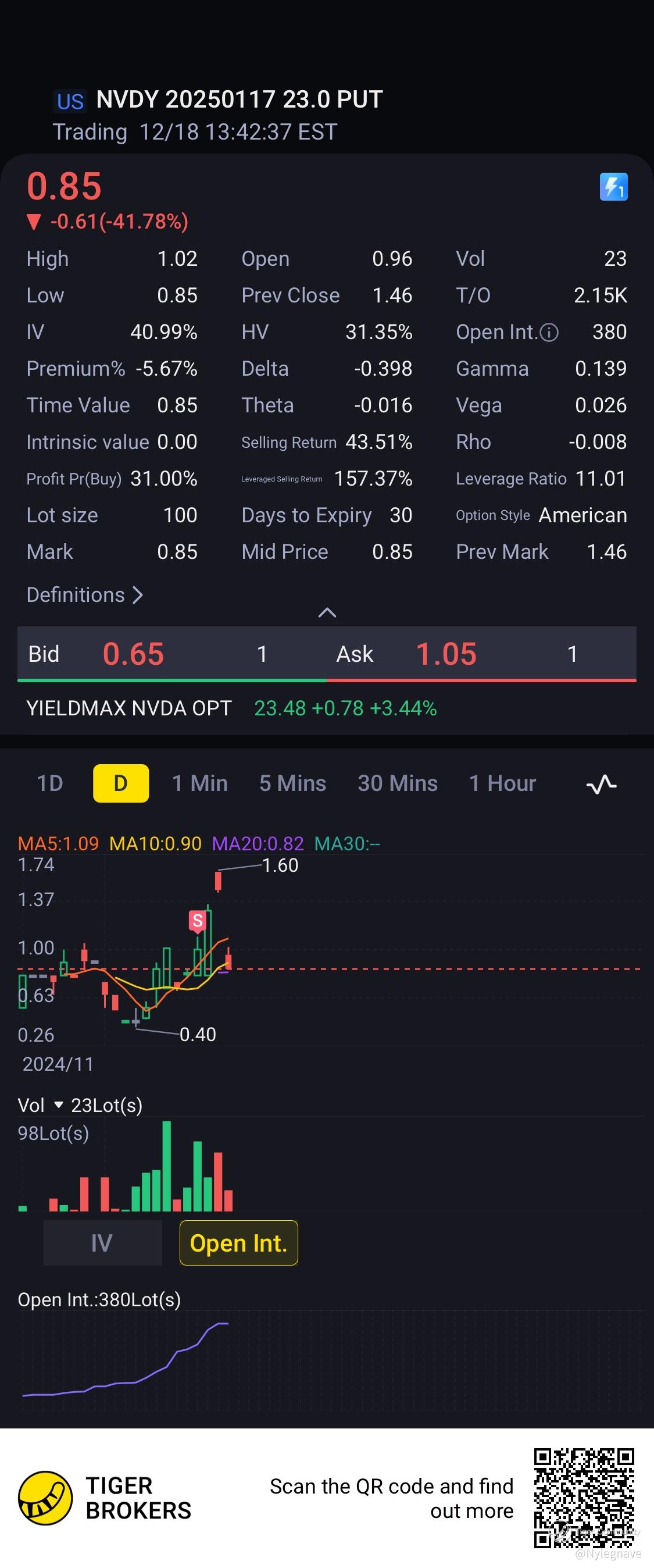654x1568 pixels.
Task: Collapse the quote details panel
Action: [x=327, y=612]
